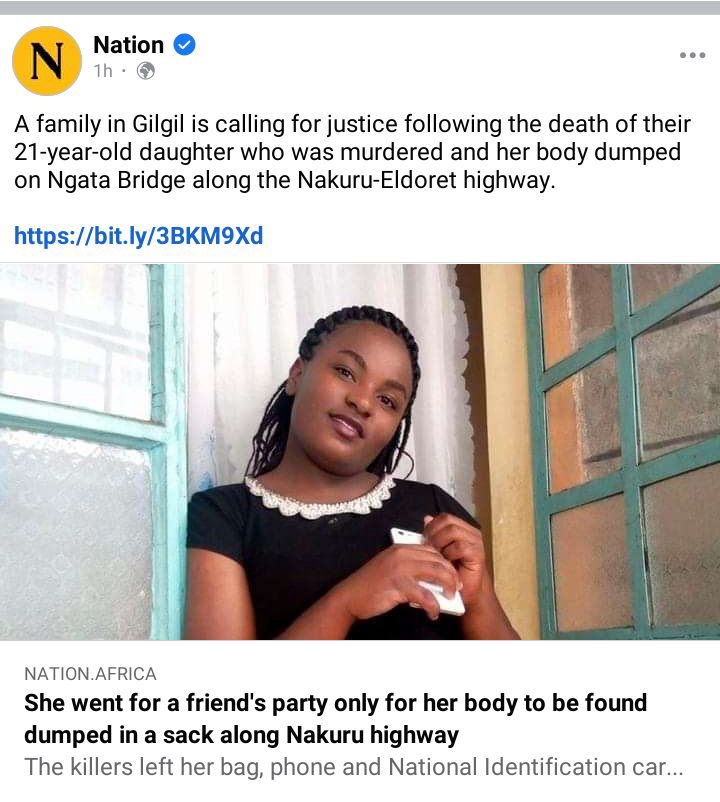Tap the Nation page name
The image size is (720, 802).
tap(128, 45)
